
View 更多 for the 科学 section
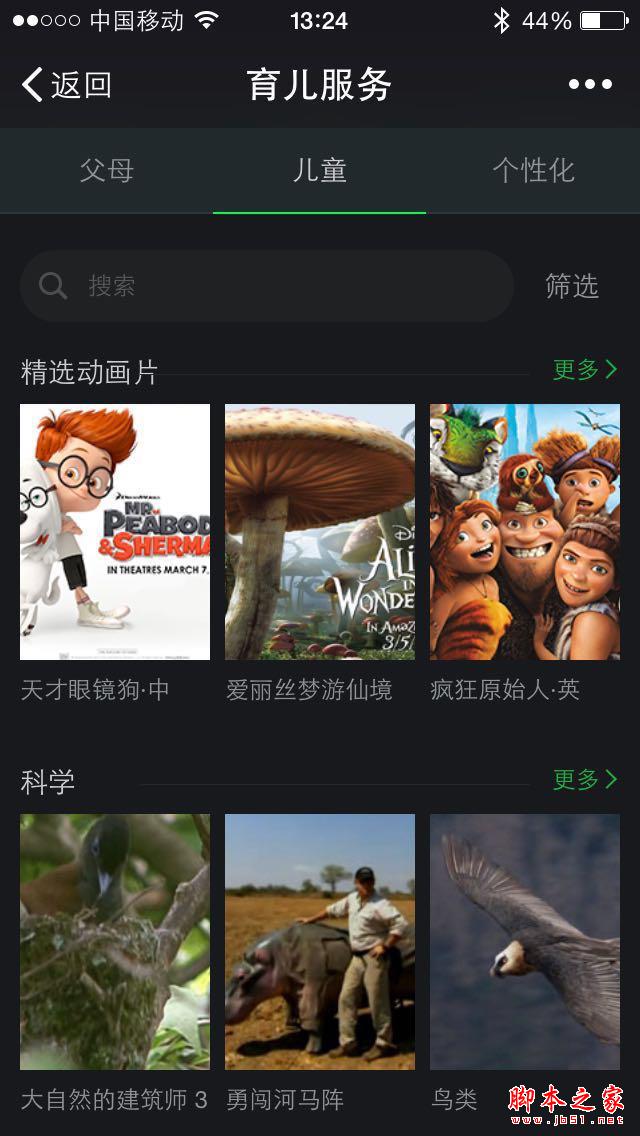(x=585, y=779)
